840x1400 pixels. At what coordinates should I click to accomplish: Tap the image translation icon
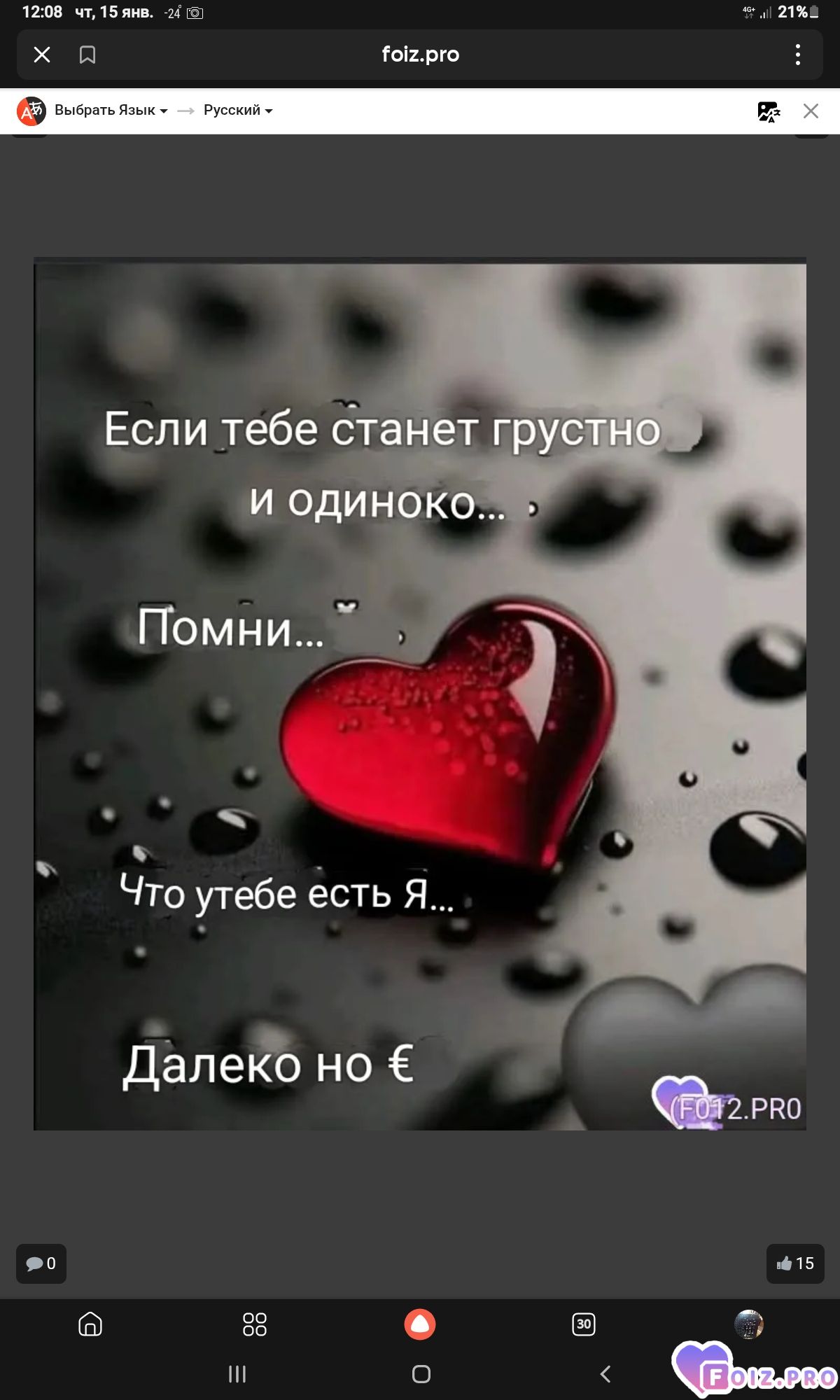point(769,111)
